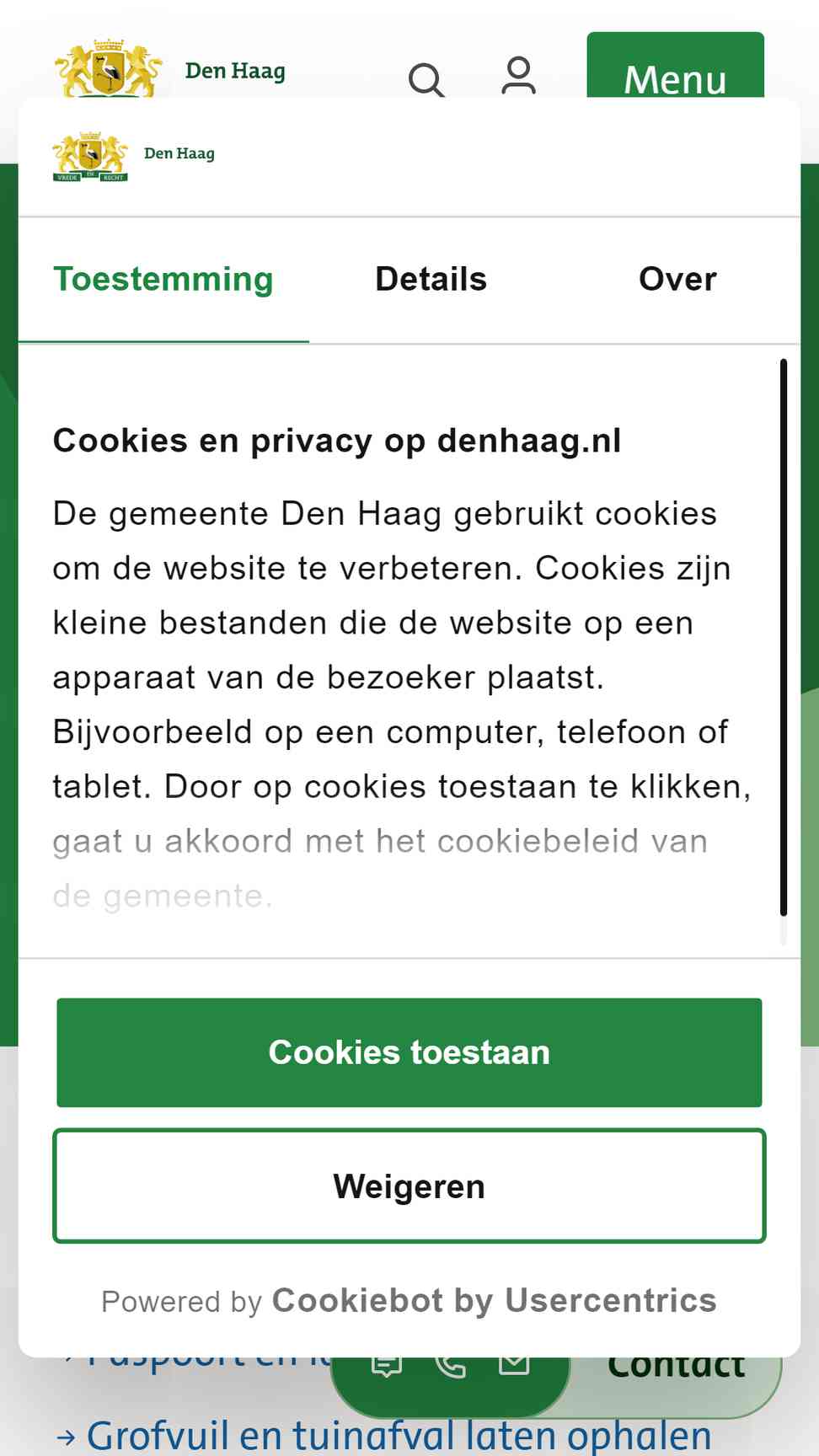Decline cookies with Weigeren
This screenshot has height=1456, width=819.
tap(409, 1186)
